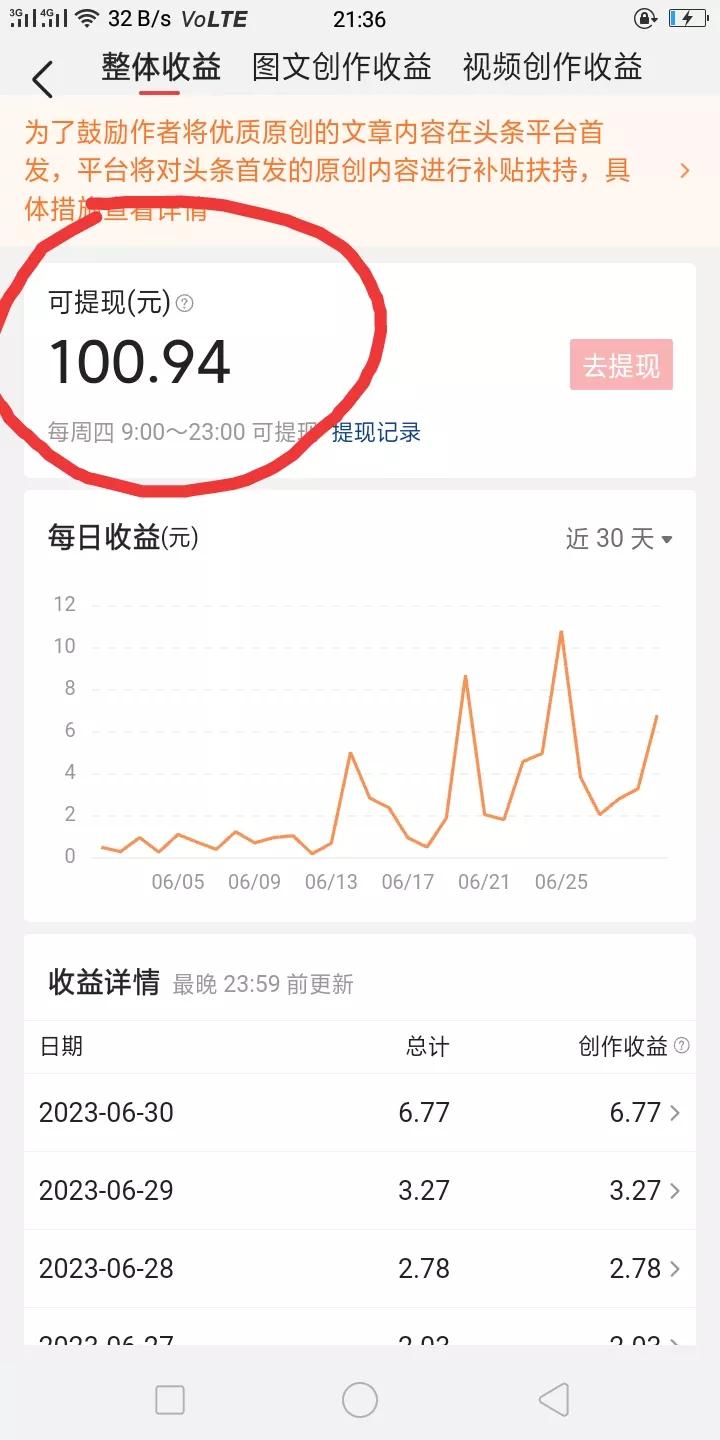Tap the 06/21 peak on the earnings chart

(466, 678)
